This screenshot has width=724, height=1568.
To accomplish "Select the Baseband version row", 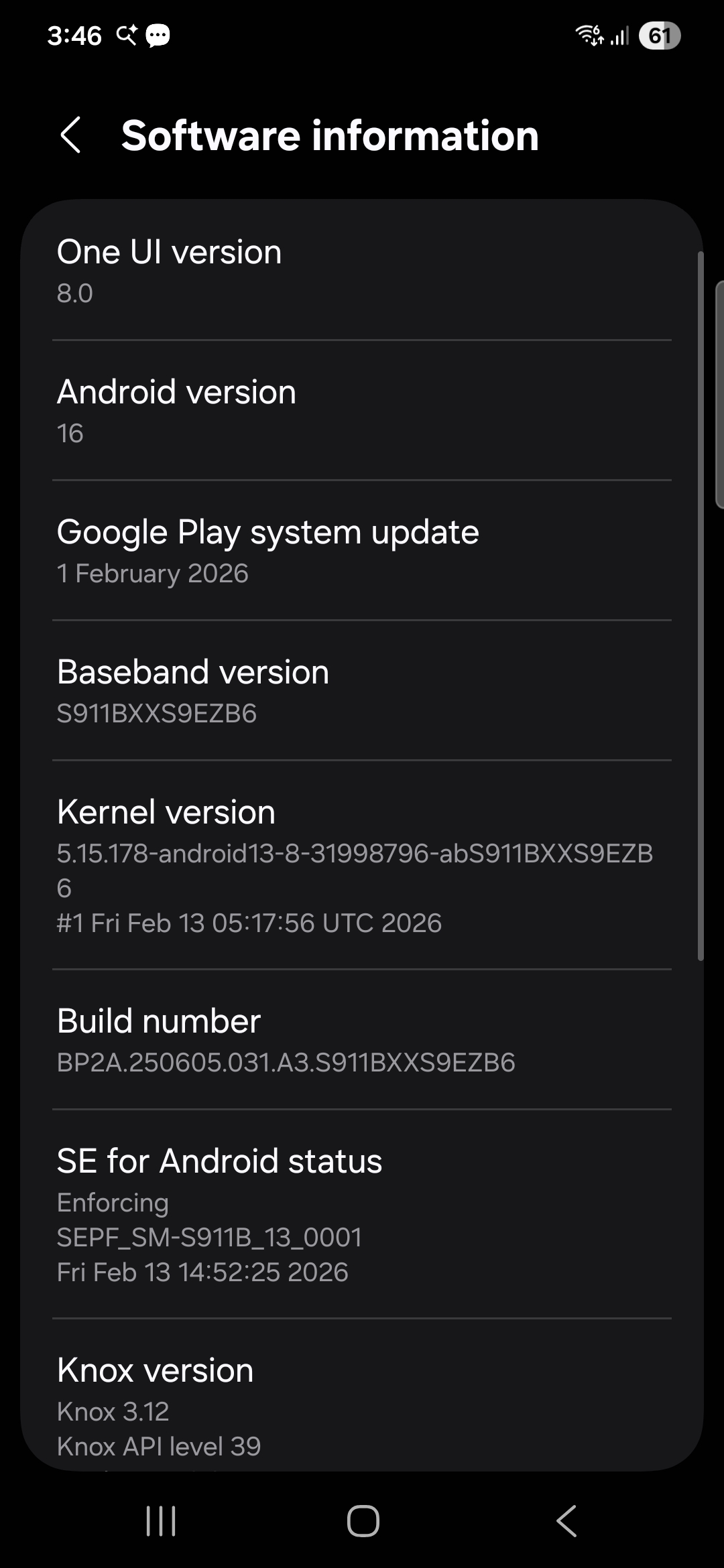I will tap(362, 690).
